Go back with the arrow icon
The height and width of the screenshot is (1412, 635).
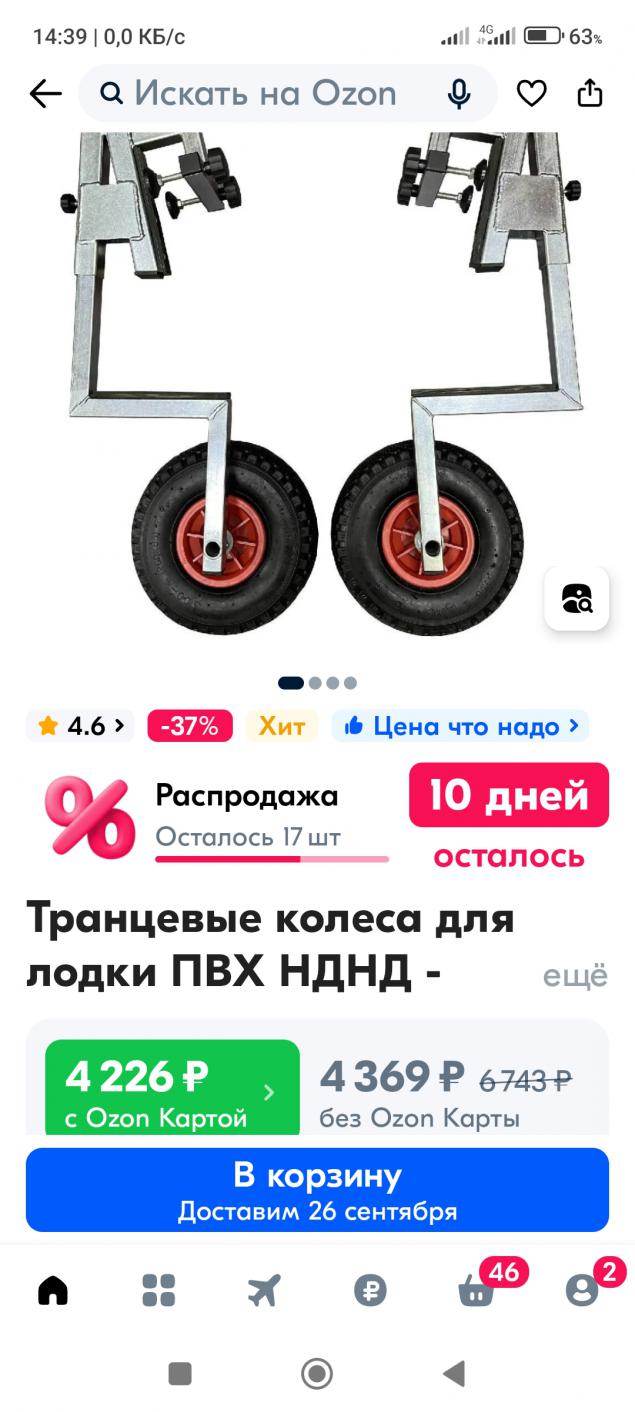tap(45, 94)
